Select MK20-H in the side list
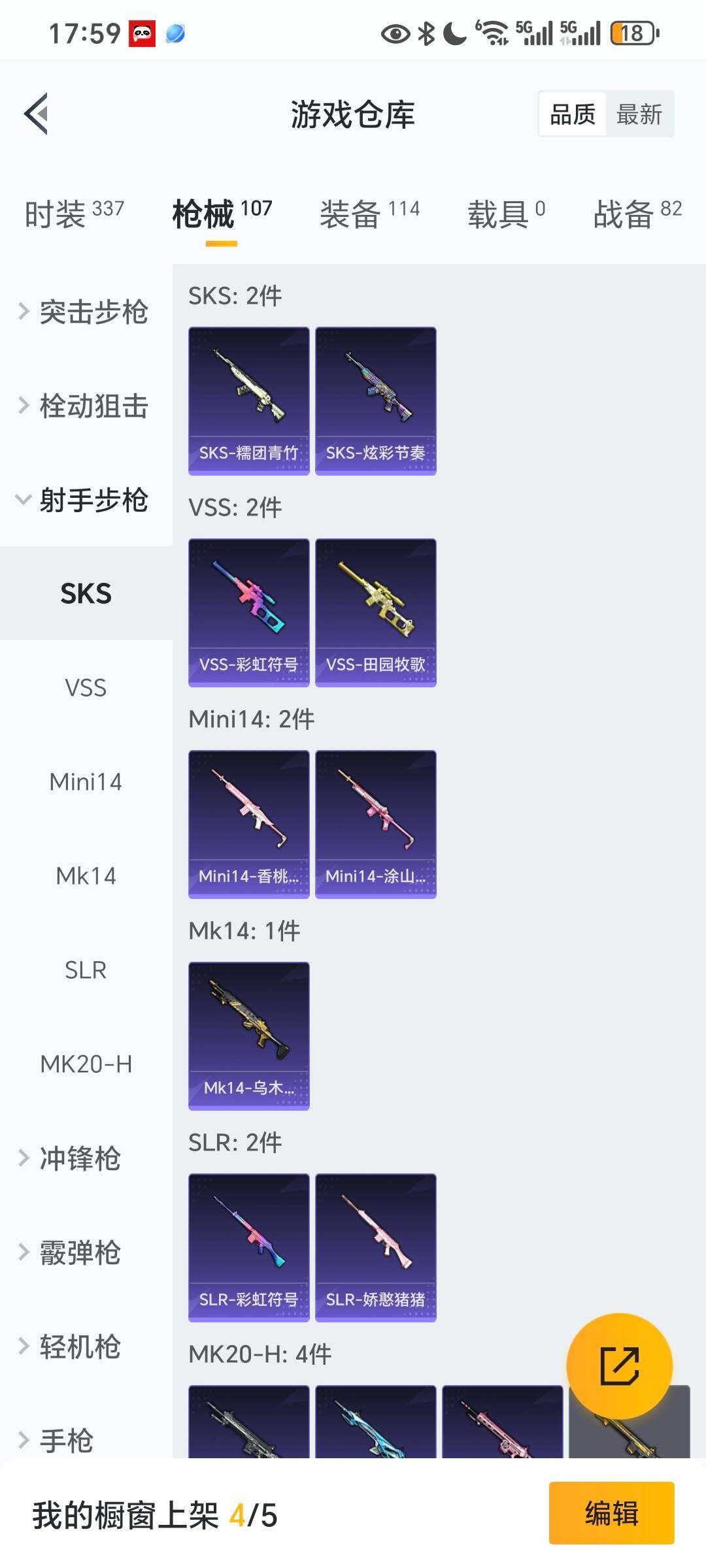The image size is (706, 1568). point(86,1064)
